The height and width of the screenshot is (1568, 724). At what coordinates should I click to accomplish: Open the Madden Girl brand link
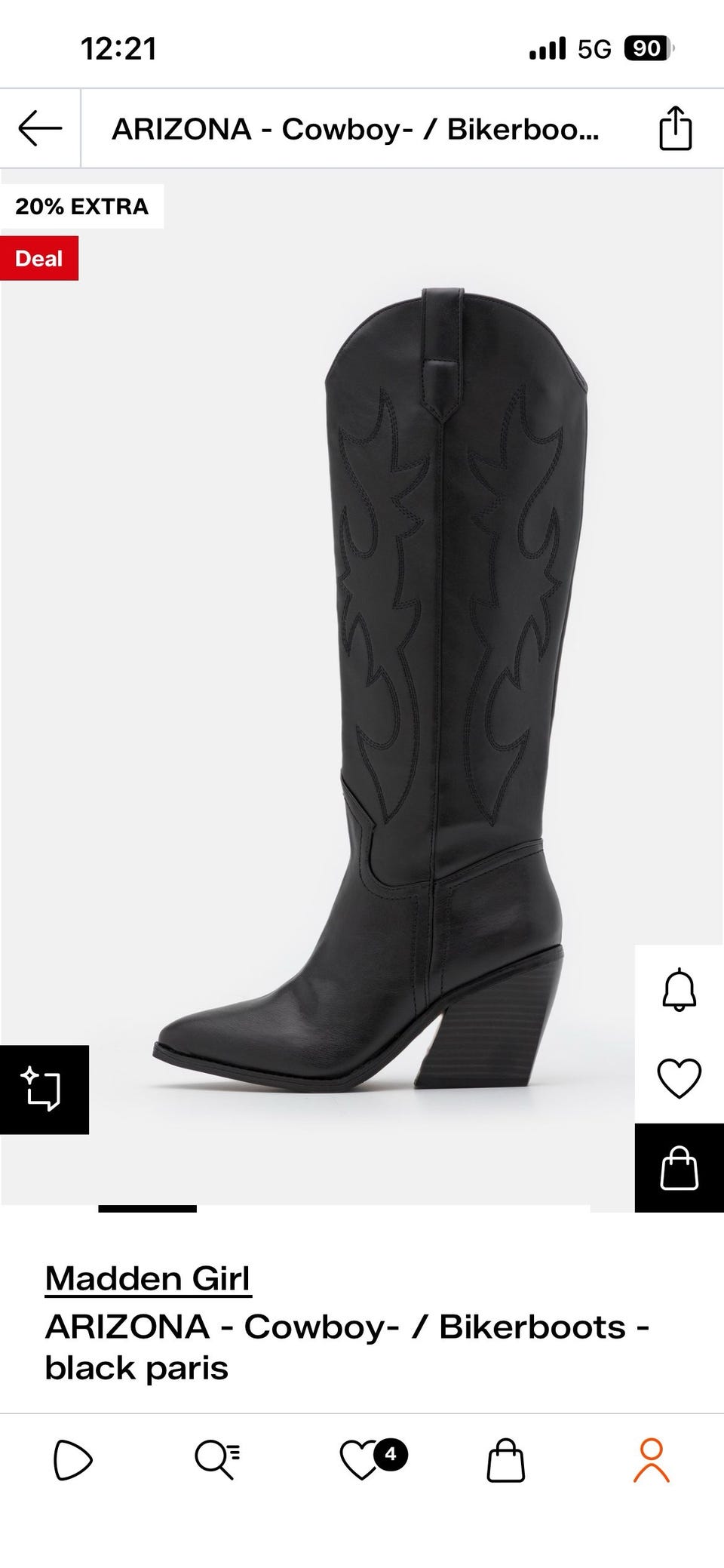tap(148, 1278)
